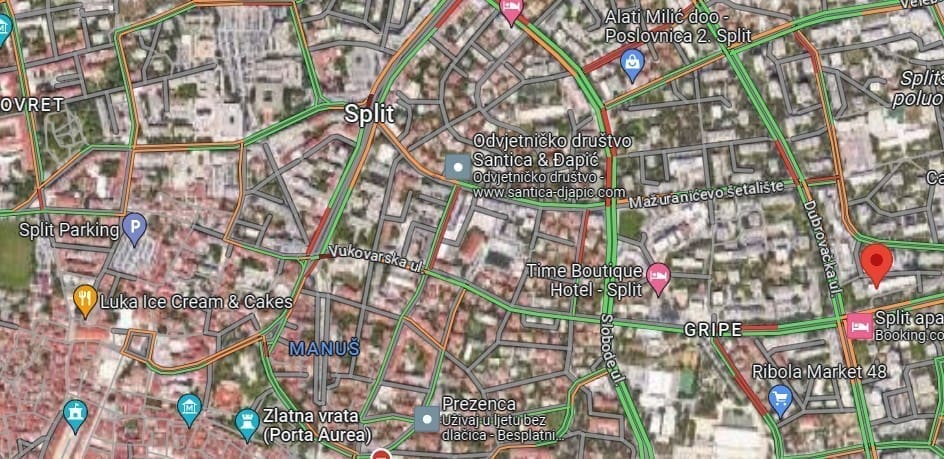
Task: Select the hotel pin at the top edge
Action: (511, 9)
